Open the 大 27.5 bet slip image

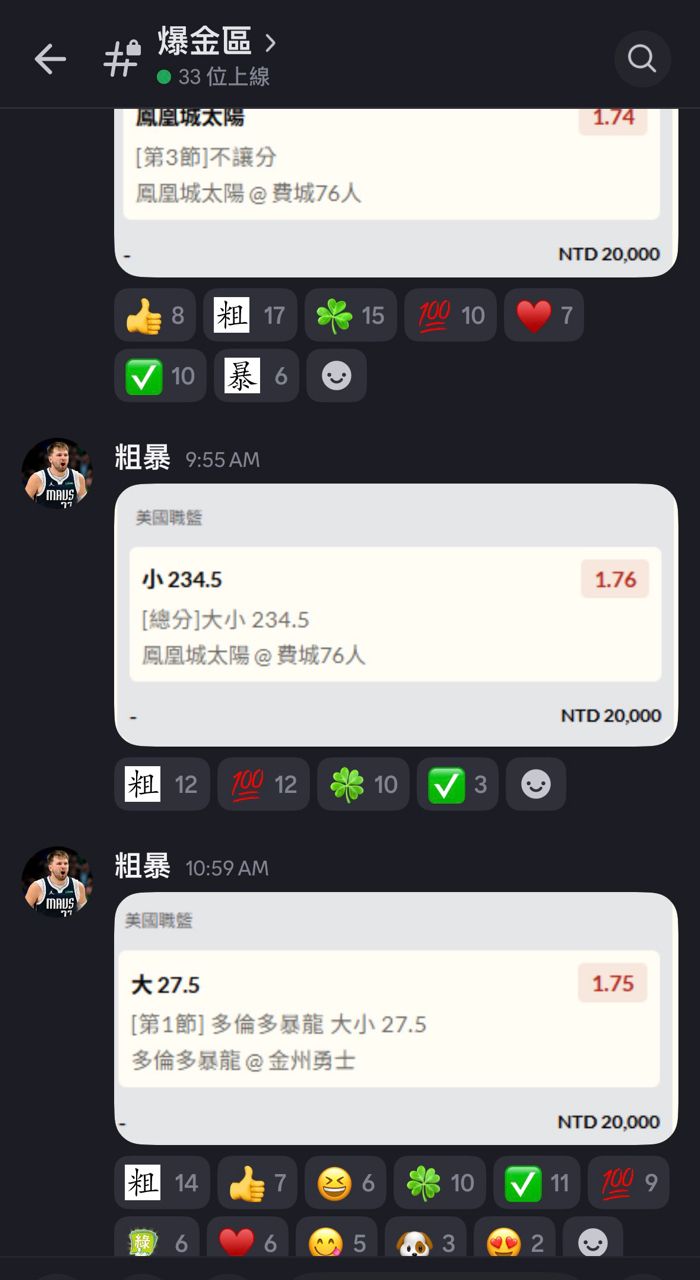tap(395, 1018)
